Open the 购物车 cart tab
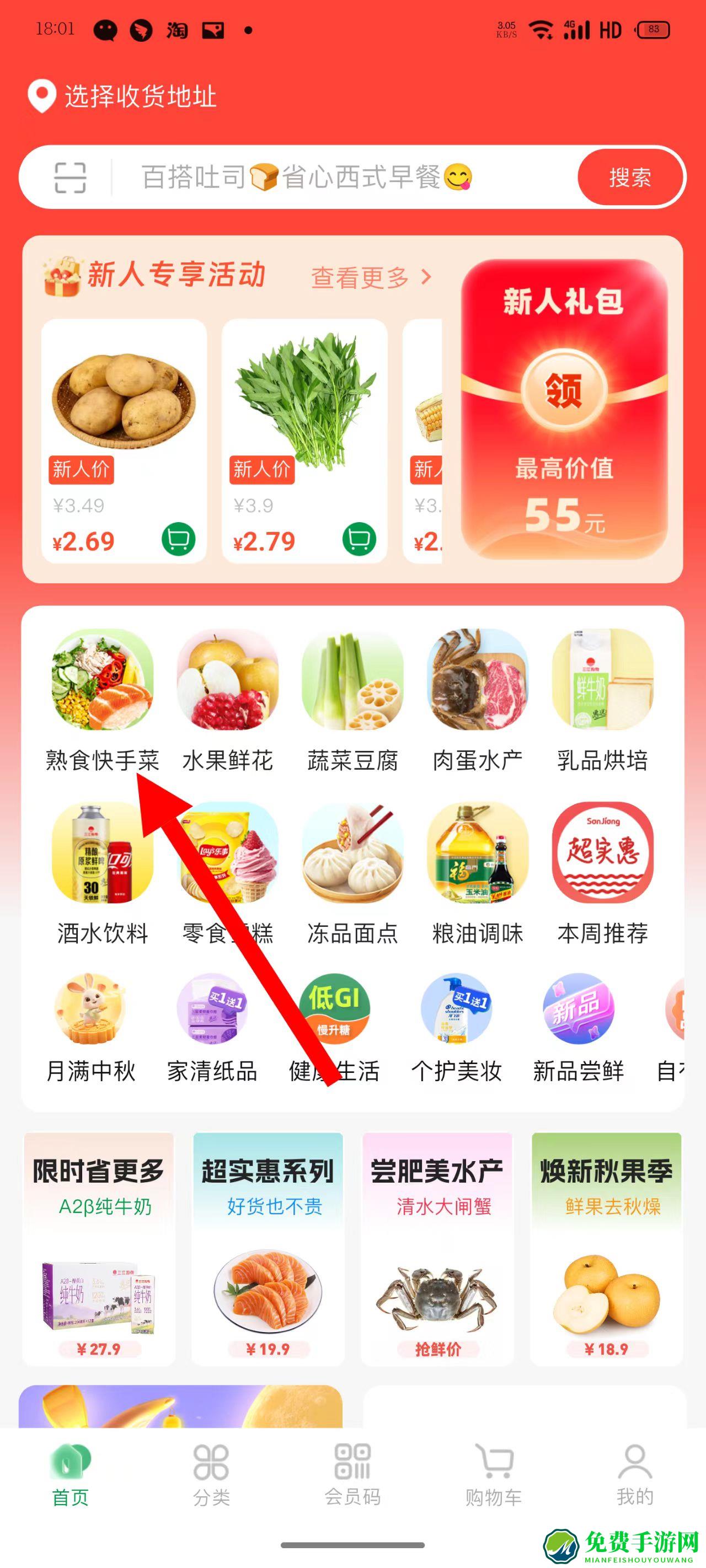Image resolution: width=706 pixels, height=1568 pixels. pos(494,1473)
